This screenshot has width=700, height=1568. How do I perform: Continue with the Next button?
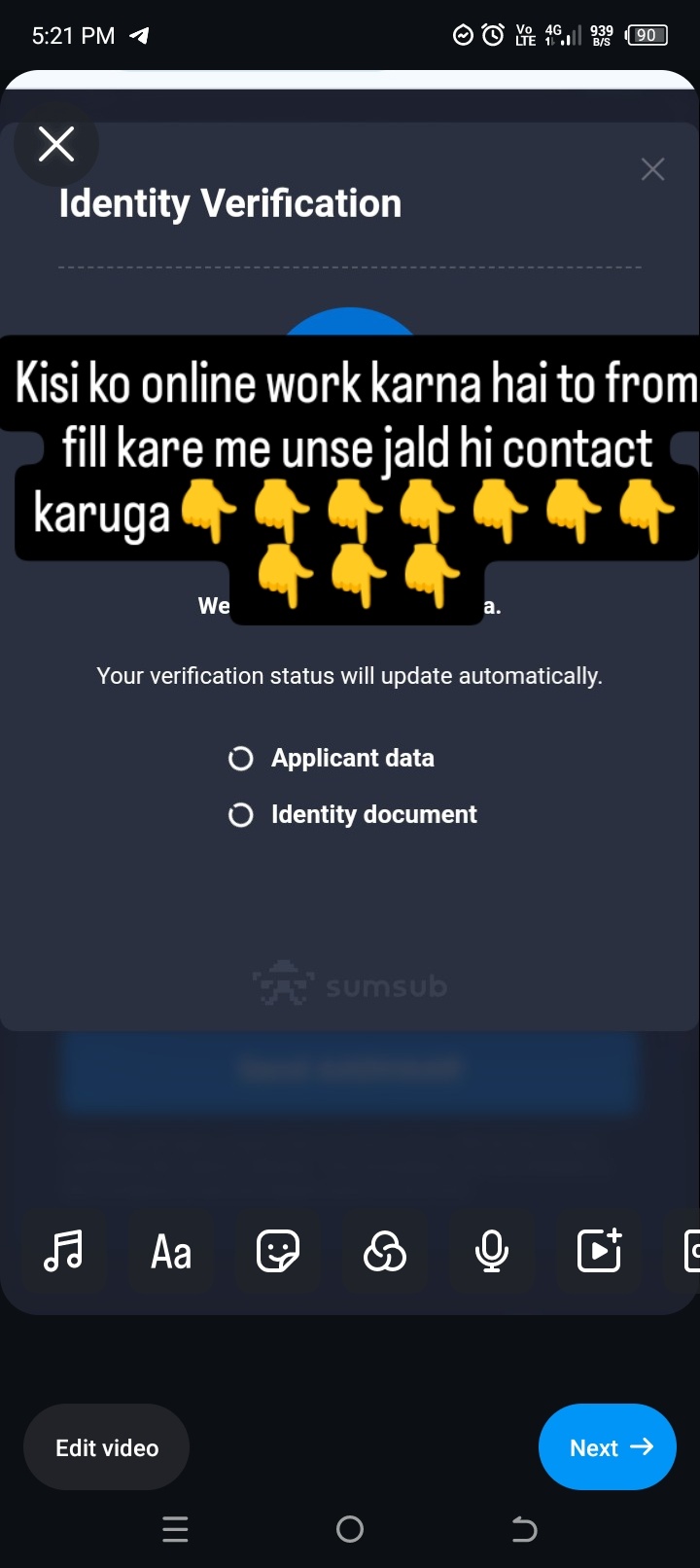click(608, 1447)
